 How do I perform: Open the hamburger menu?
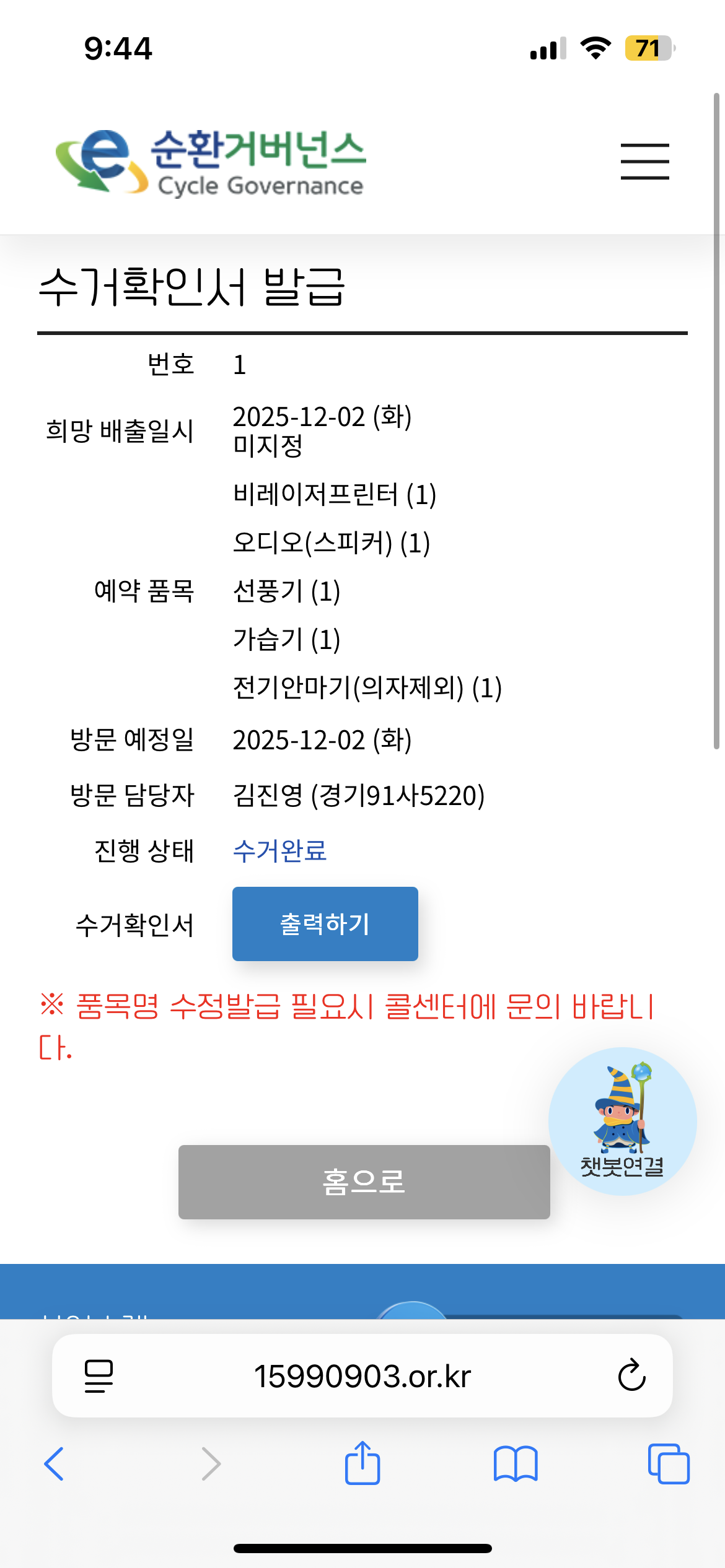(644, 162)
